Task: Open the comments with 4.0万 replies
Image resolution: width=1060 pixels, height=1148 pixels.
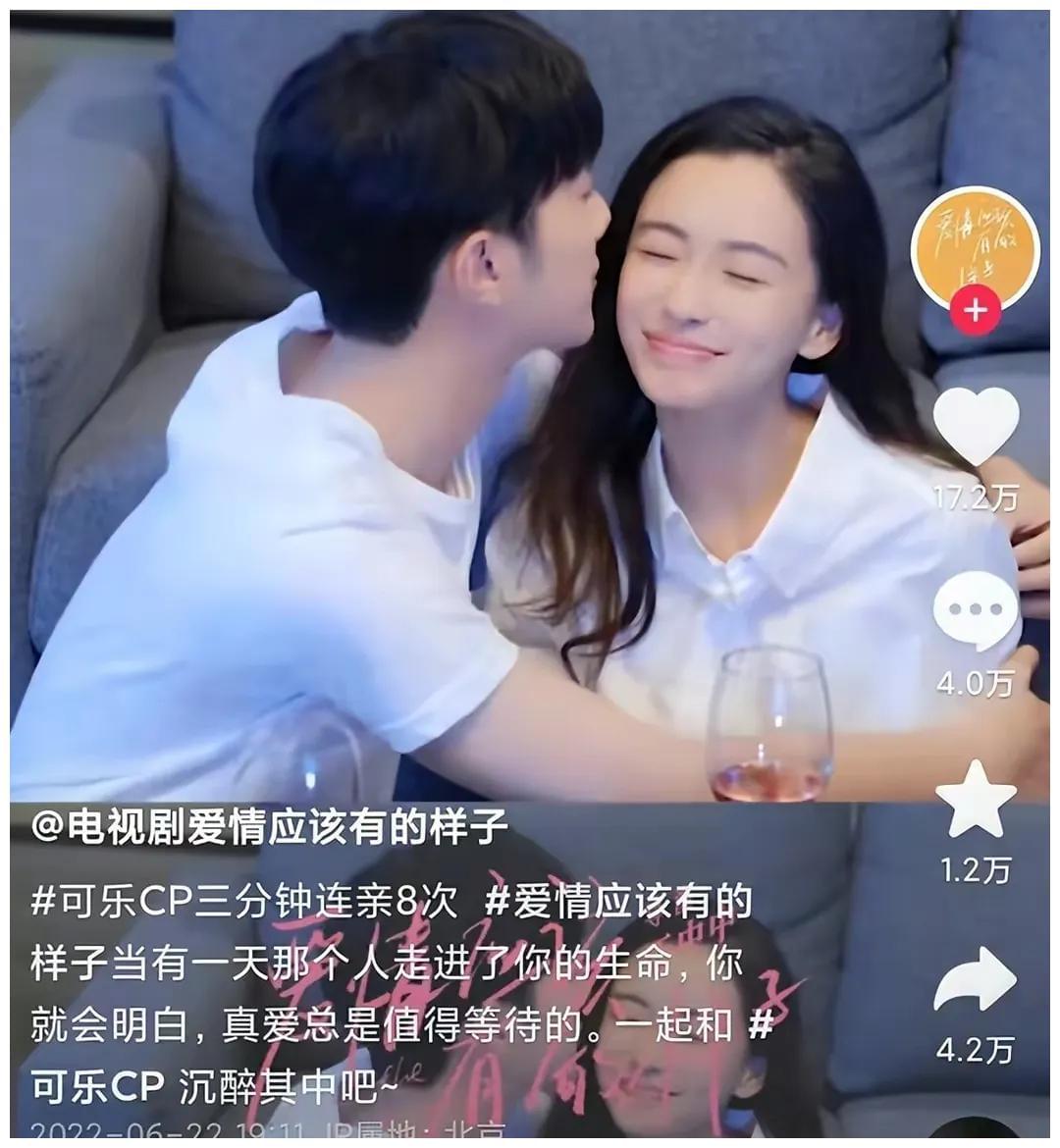Action: pos(974,612)
